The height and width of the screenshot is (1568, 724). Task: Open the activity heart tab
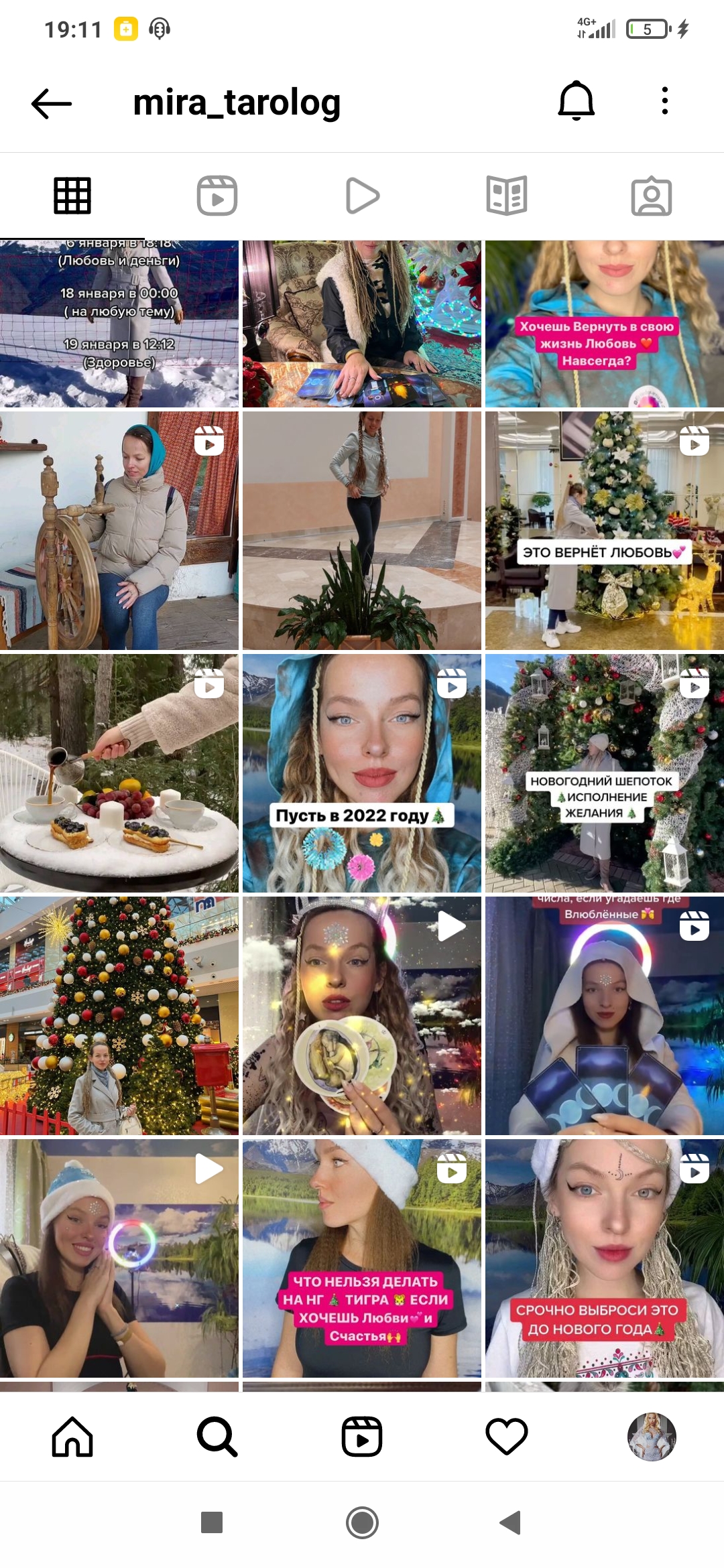coord(507,1437)
